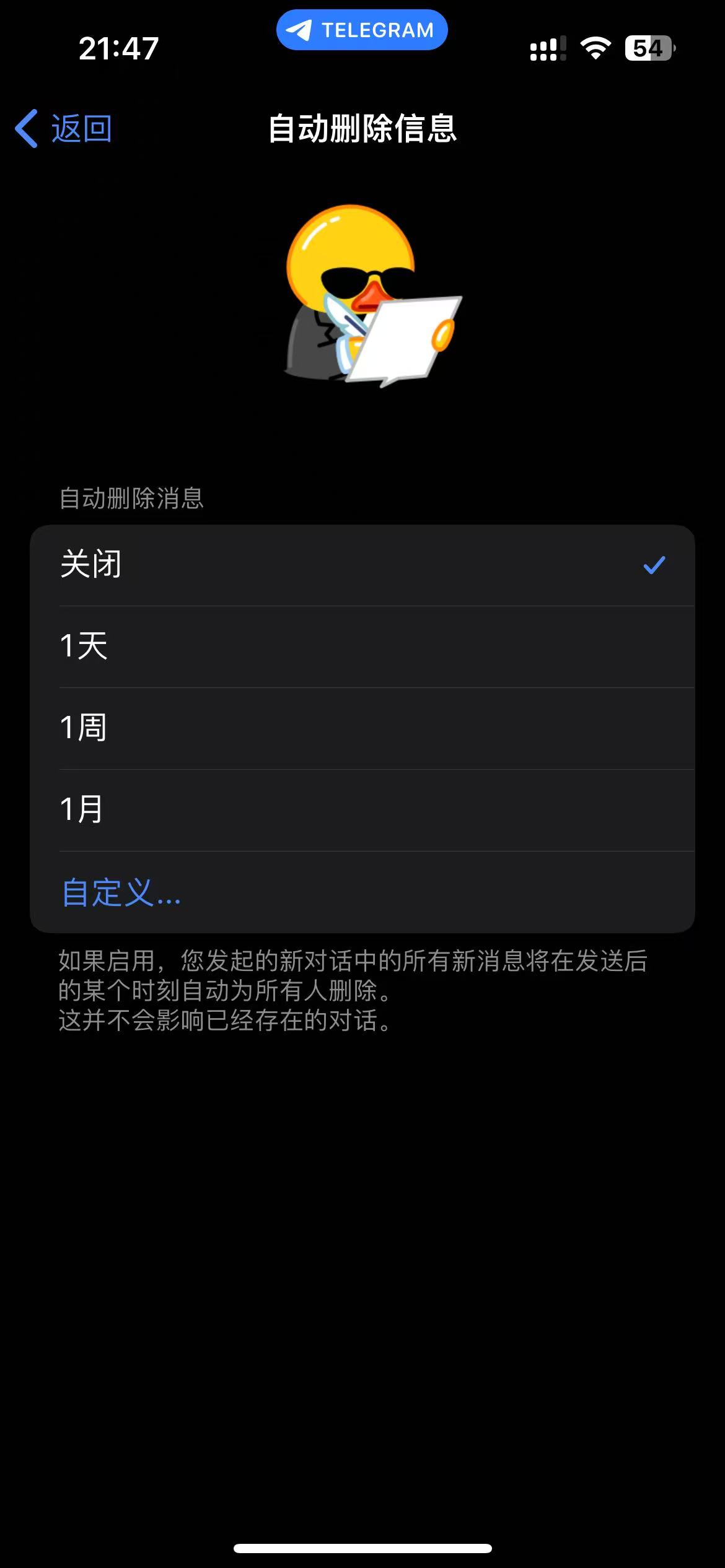Pick 1月 as the auto-delete period
The width and height of the screenshot is (725, 1568).
(362, 810)
